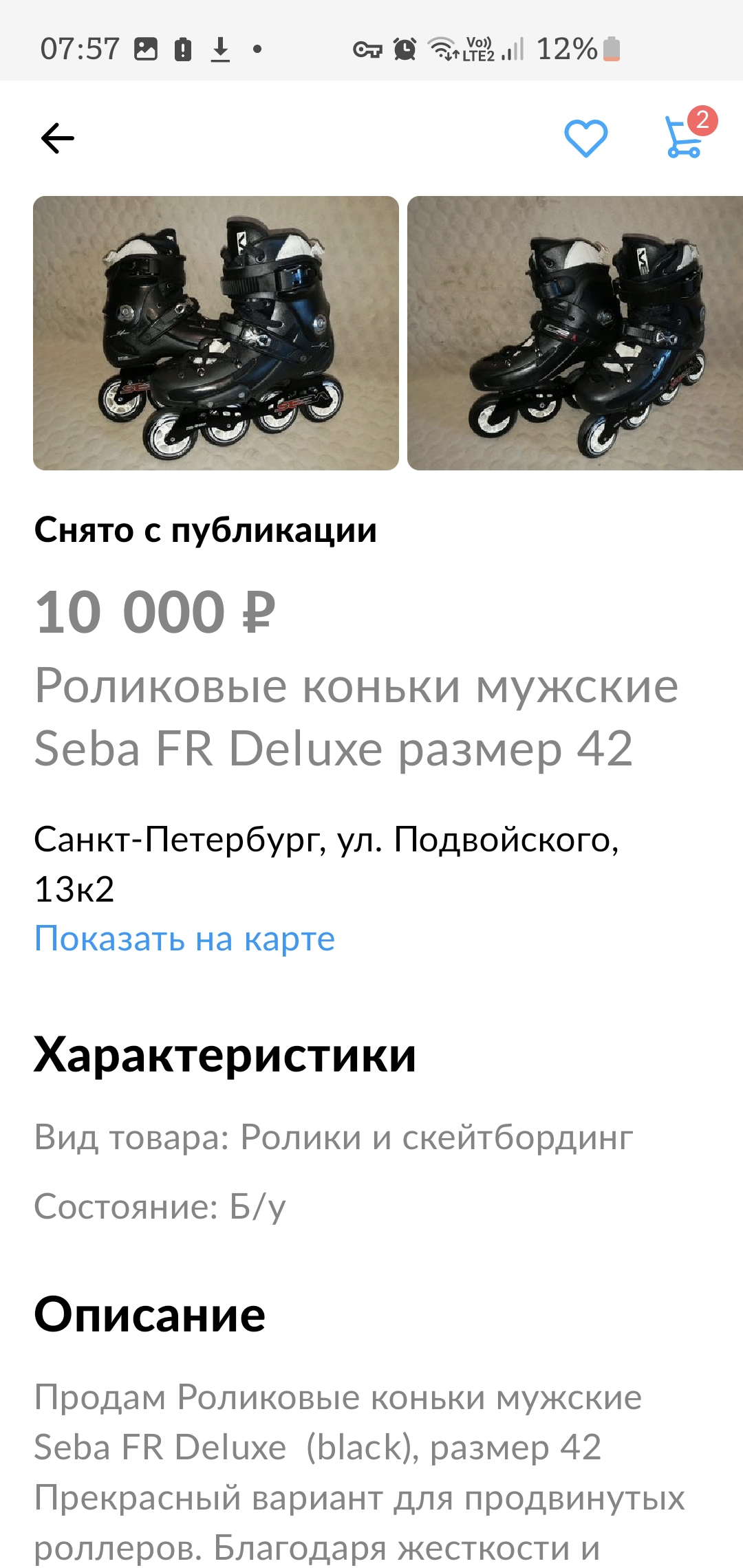Image resolution: width=743 pixels, height=1568 pixels.
Task: Go back using the arrow icon
Action: 58,138
